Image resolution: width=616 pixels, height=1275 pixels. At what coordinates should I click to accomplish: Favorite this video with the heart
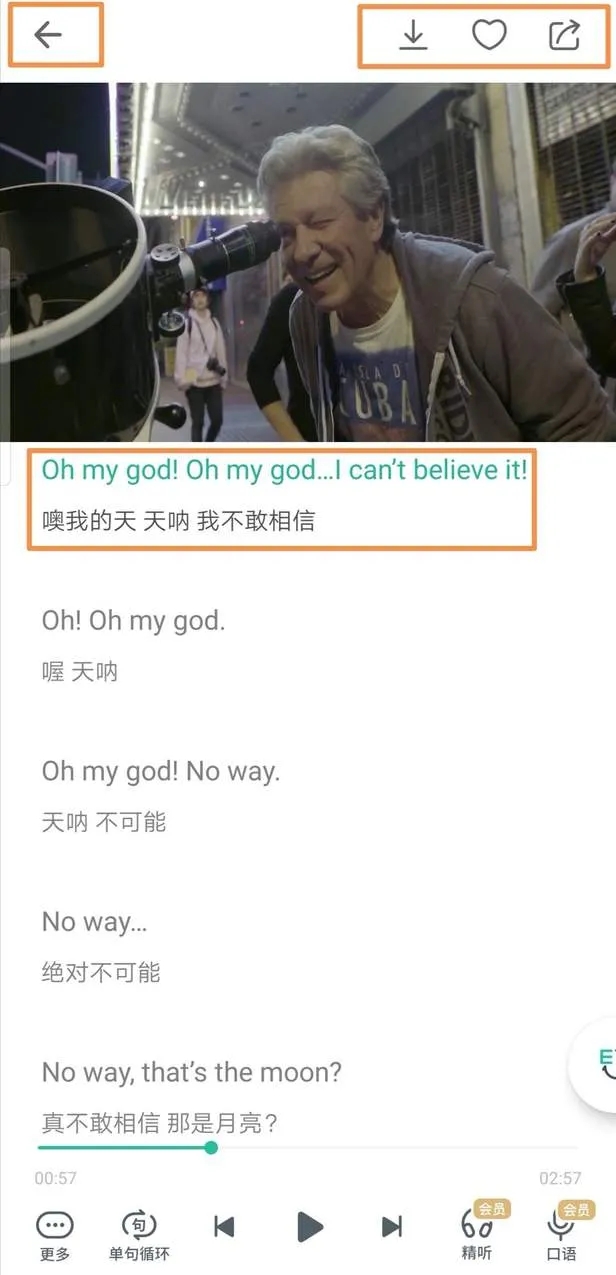[x=489, y=35]
